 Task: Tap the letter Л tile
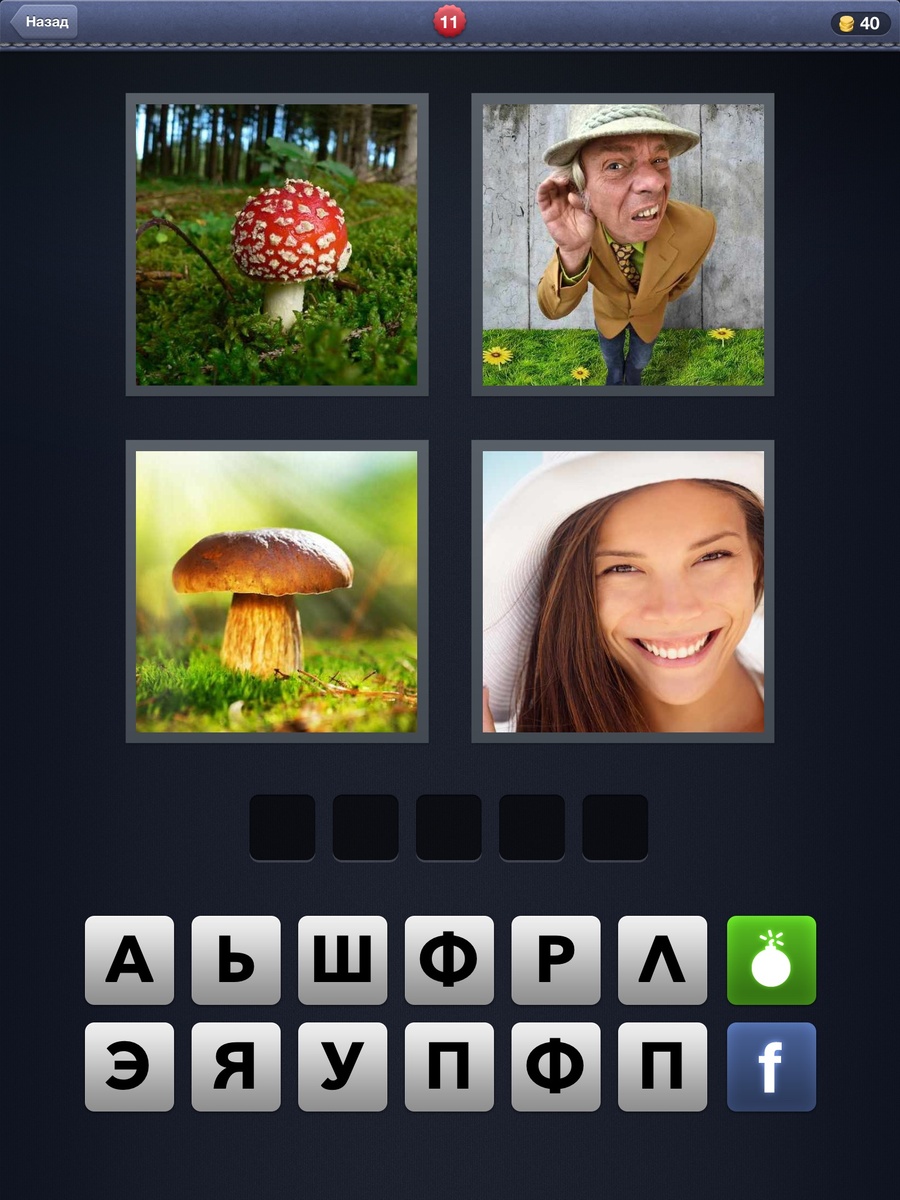(x=662, y=960)
